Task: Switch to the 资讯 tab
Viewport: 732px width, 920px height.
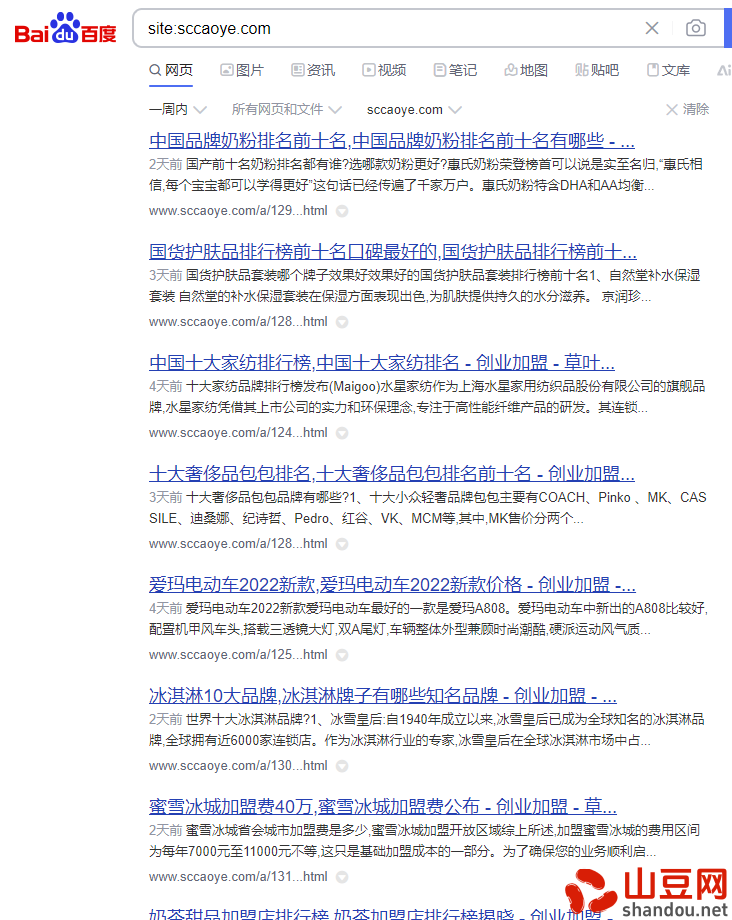Action: [x=313, y=70]
